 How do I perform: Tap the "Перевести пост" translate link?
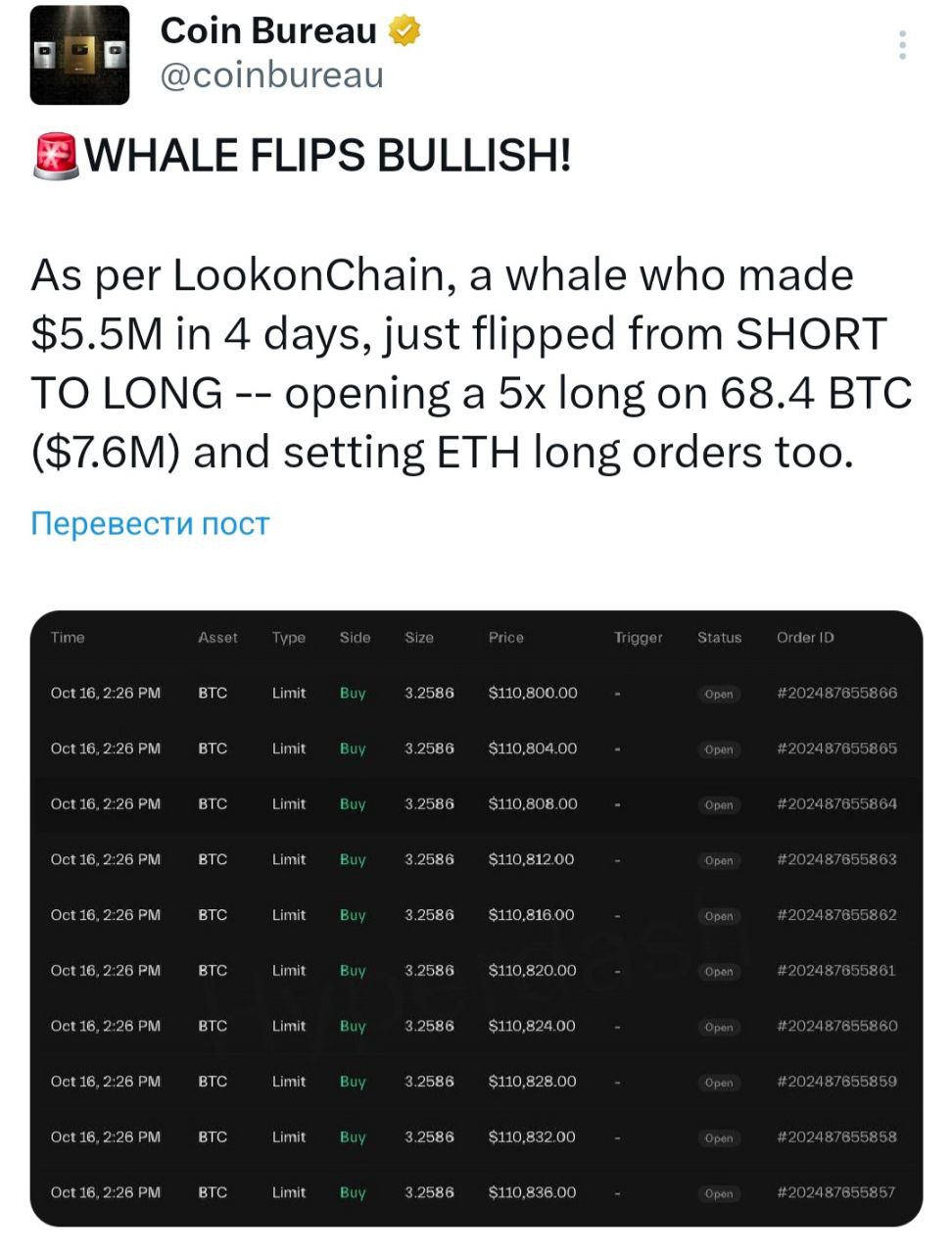150,523
